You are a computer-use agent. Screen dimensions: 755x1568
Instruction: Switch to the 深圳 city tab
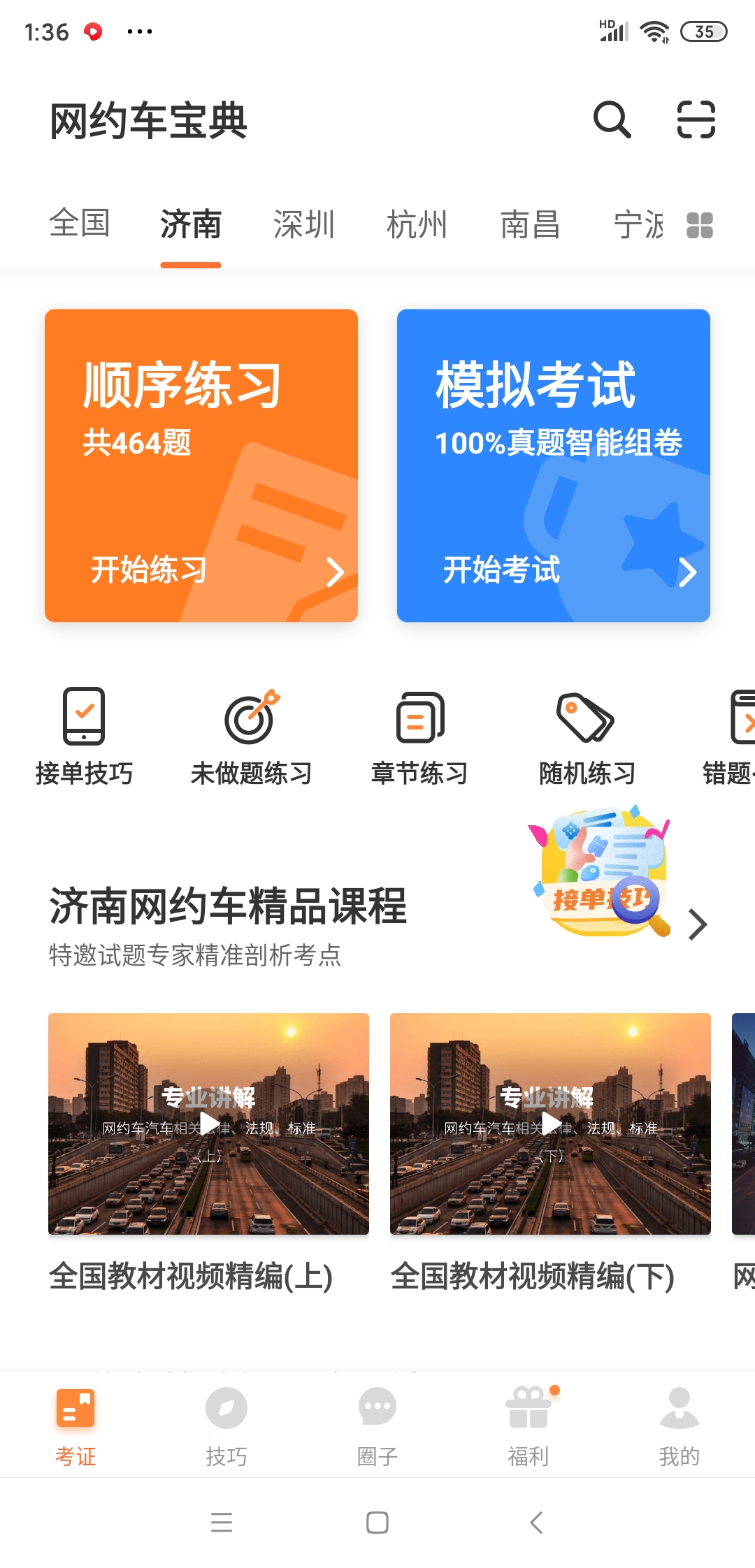coord(303,224)
